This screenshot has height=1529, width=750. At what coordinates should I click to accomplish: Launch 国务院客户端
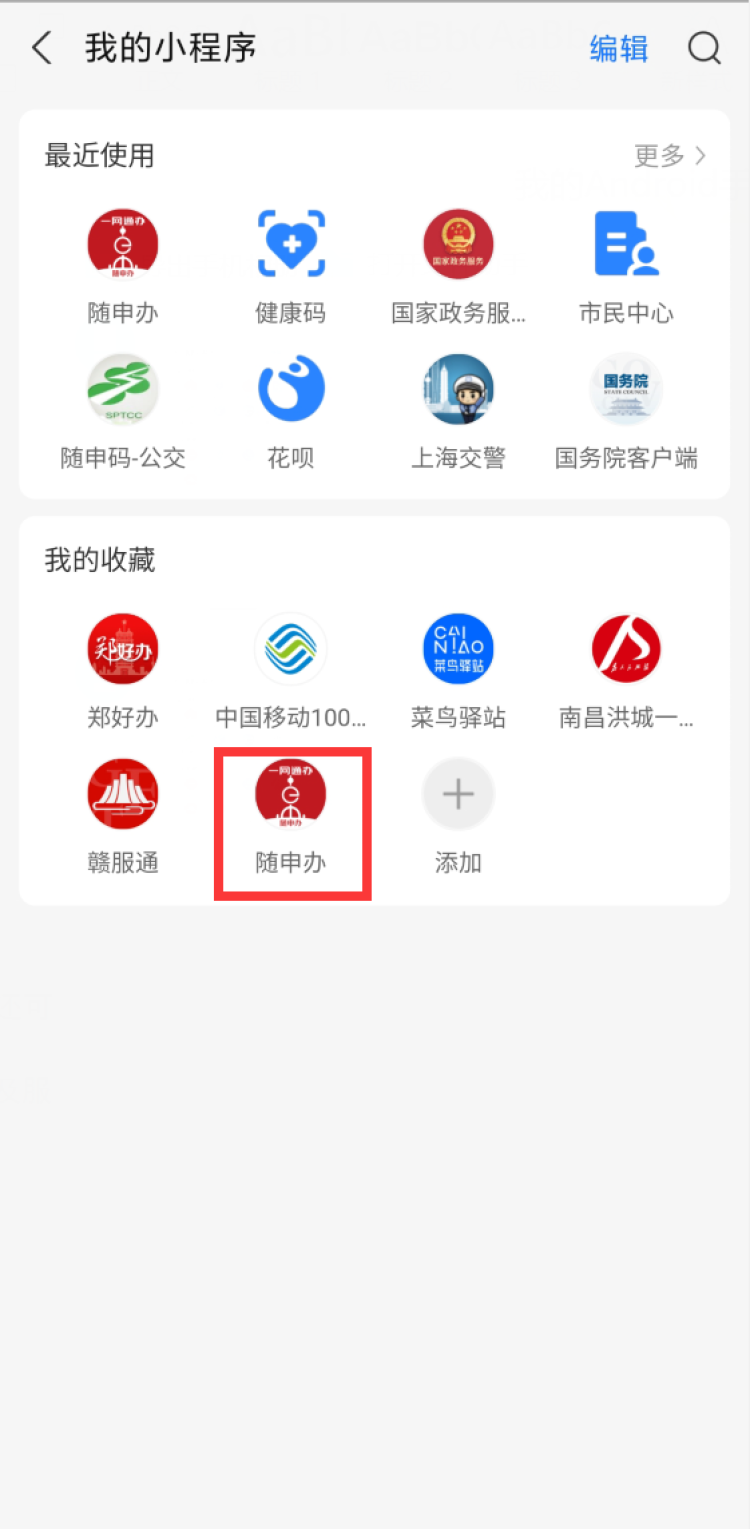pyautogui.click(x=627, y=411)
